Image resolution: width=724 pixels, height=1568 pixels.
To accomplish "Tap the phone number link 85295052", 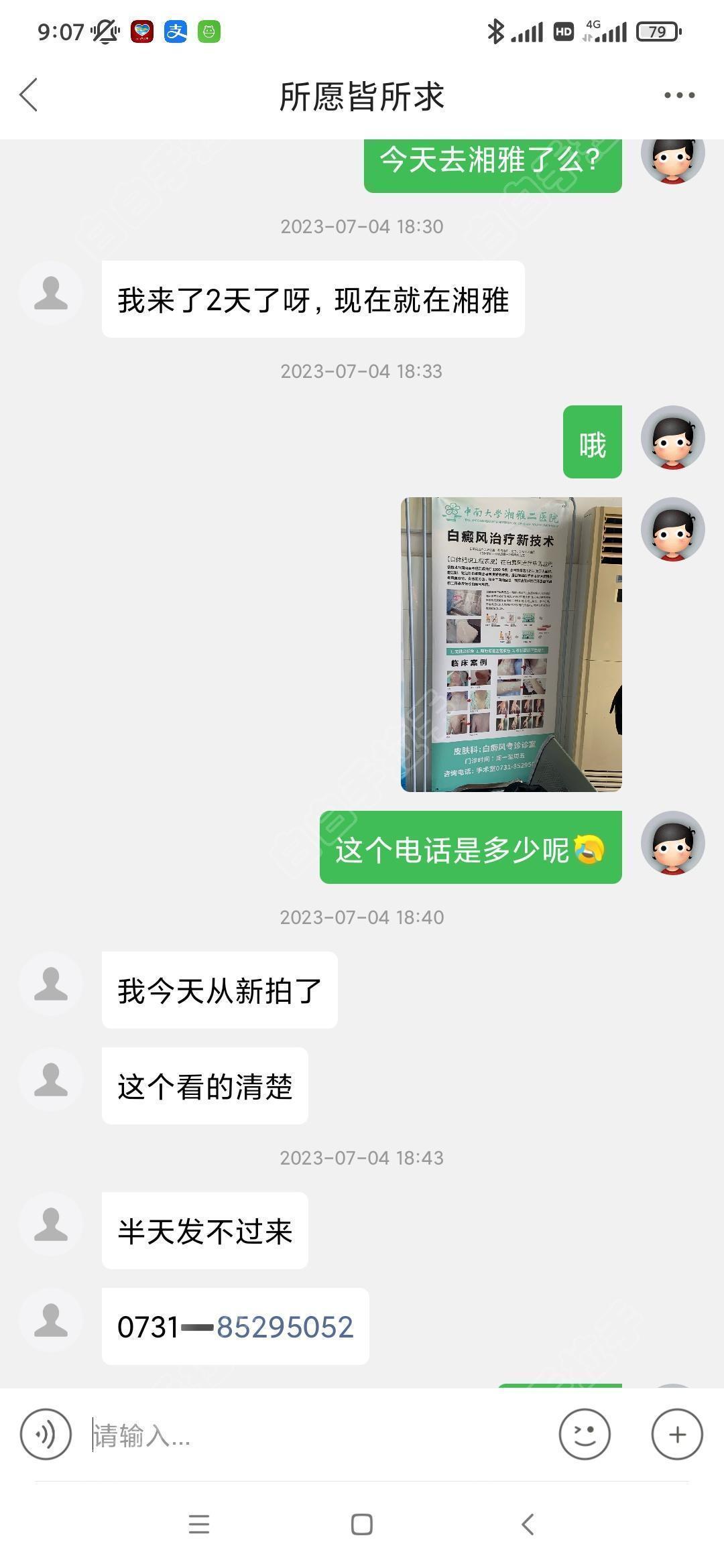I will (285, 1327).
